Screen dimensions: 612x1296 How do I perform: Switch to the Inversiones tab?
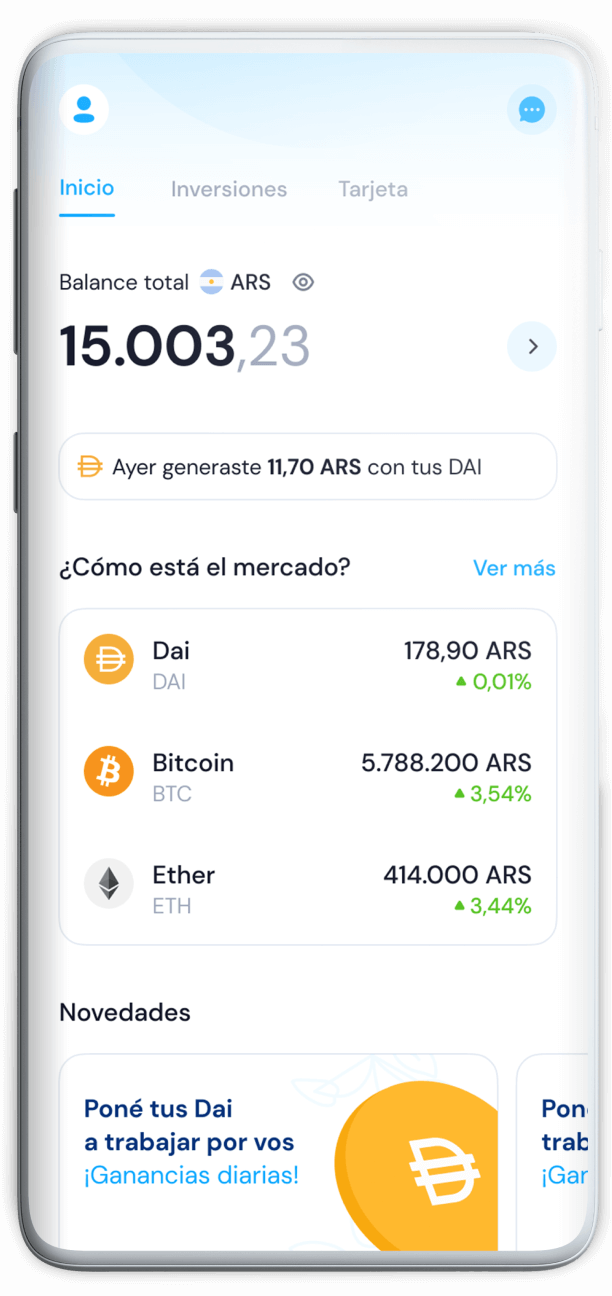[229, 189]
